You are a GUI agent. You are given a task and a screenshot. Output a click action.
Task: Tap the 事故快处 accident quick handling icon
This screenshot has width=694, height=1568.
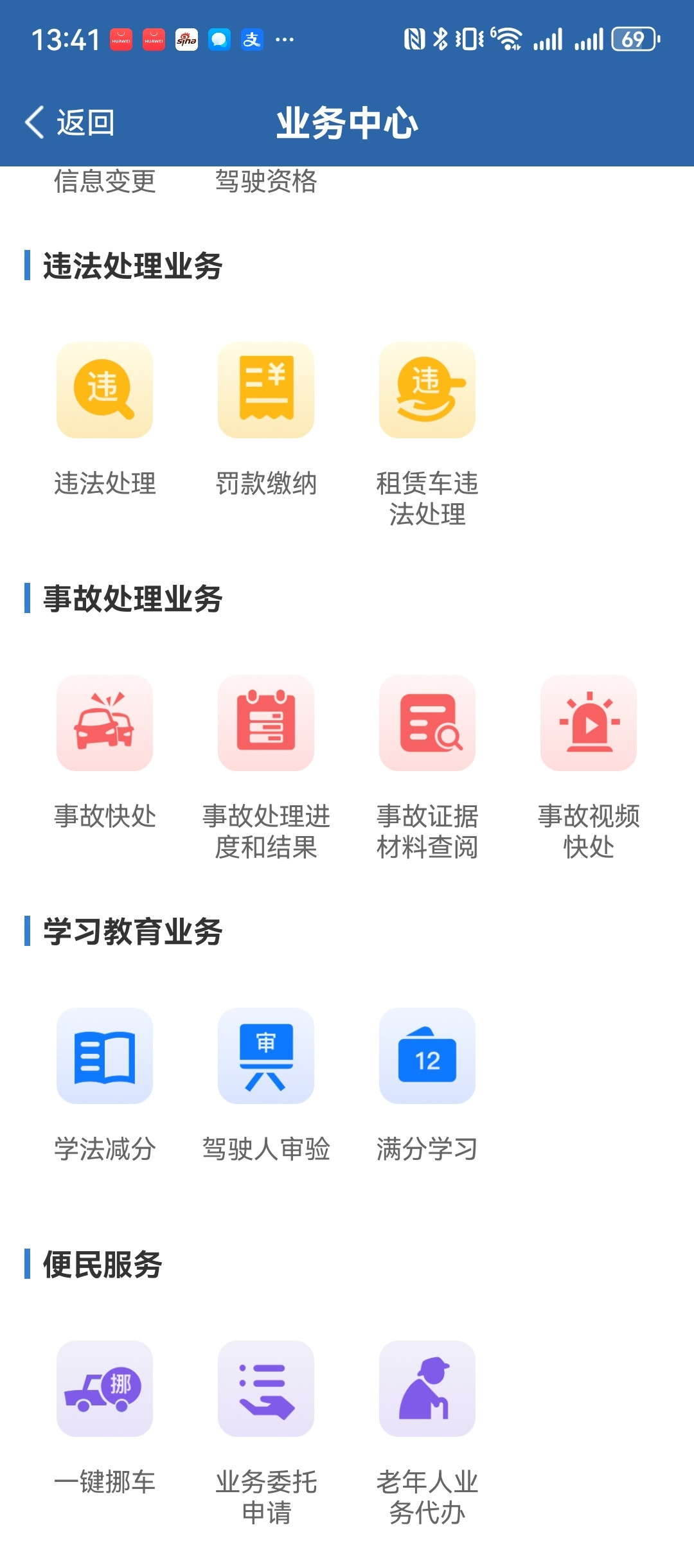click(104, 722)
